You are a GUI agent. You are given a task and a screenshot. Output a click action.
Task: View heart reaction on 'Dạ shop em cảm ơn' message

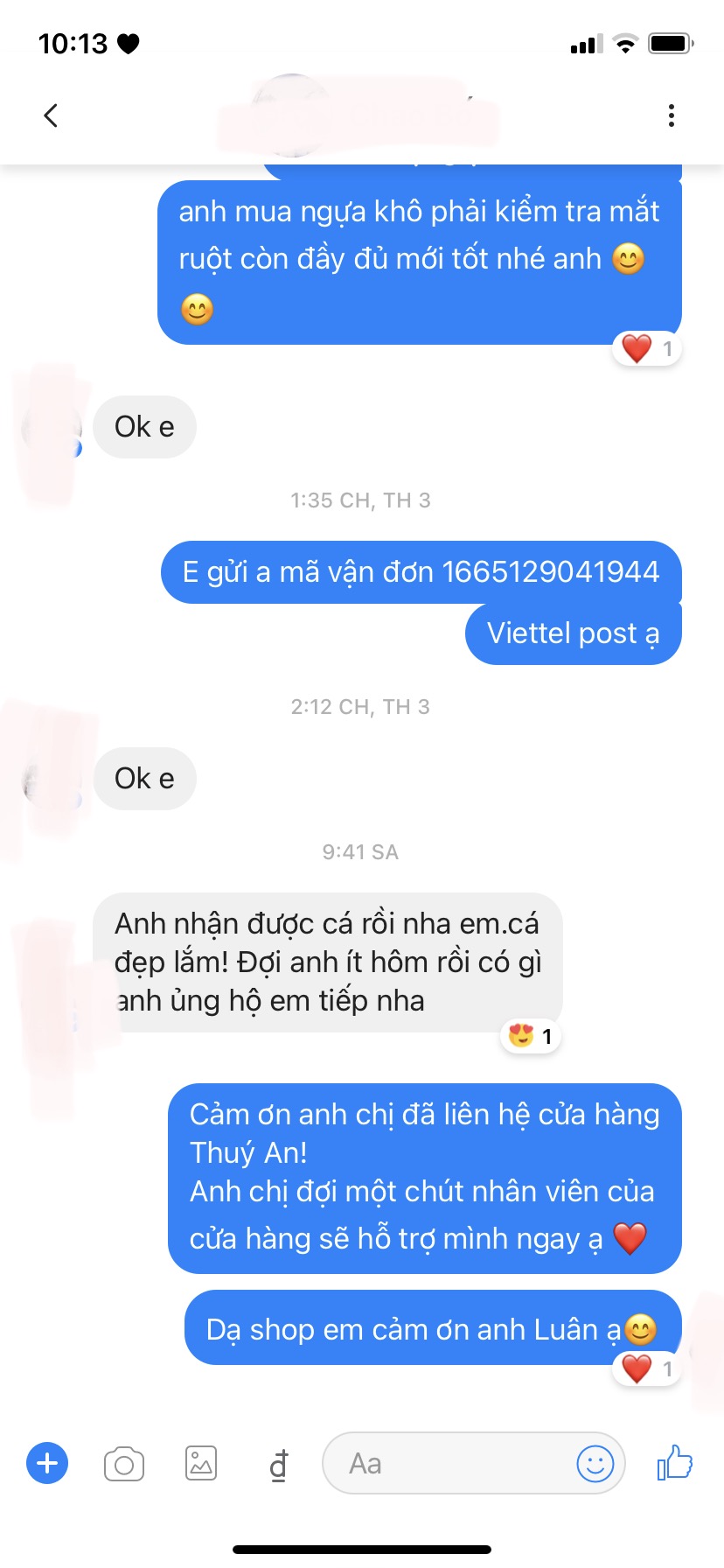pyautogui.click(x=647, y=1368)
